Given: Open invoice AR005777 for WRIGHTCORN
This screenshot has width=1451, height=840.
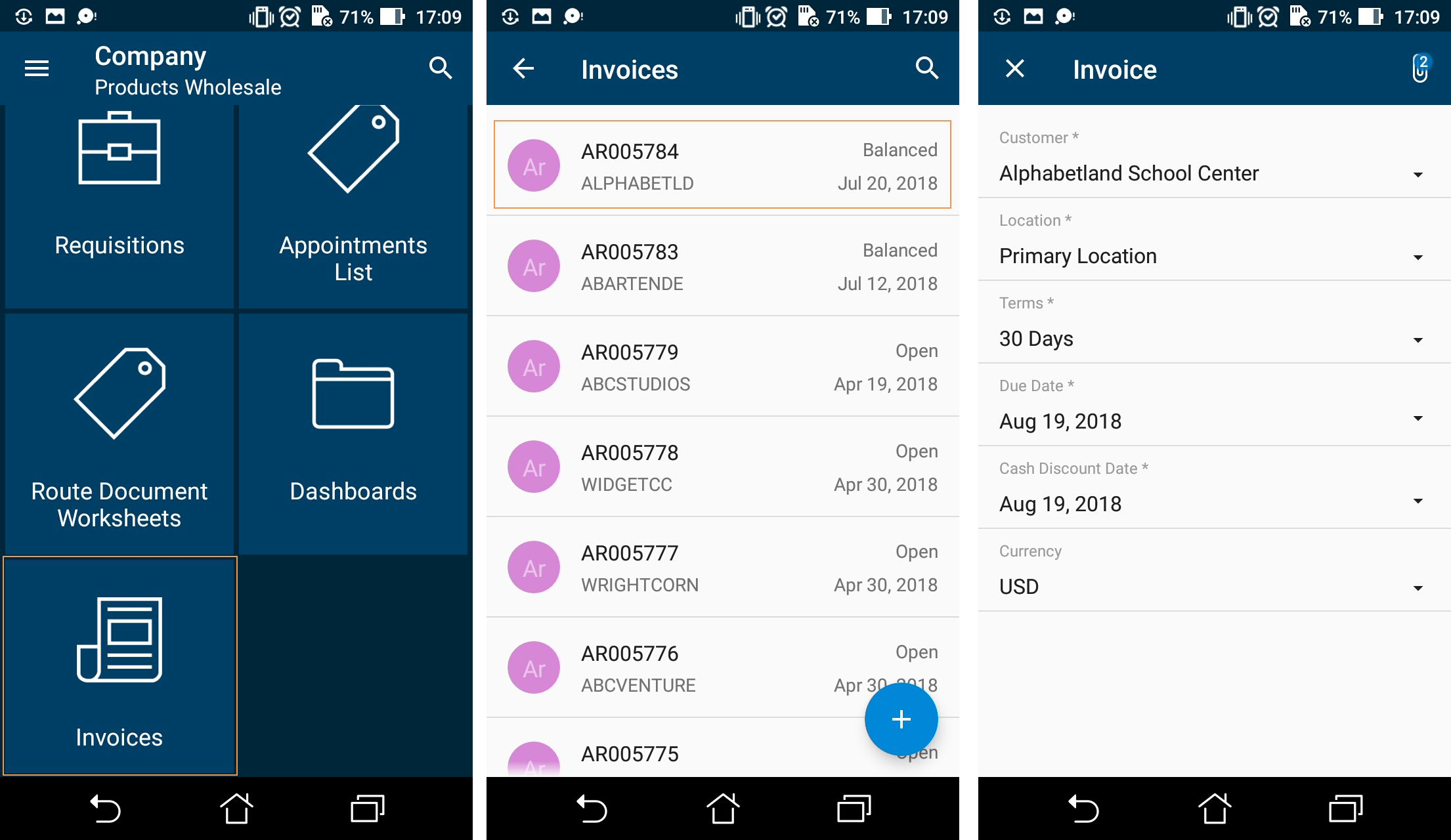Looking at the screenshot, I should point(722,568).
